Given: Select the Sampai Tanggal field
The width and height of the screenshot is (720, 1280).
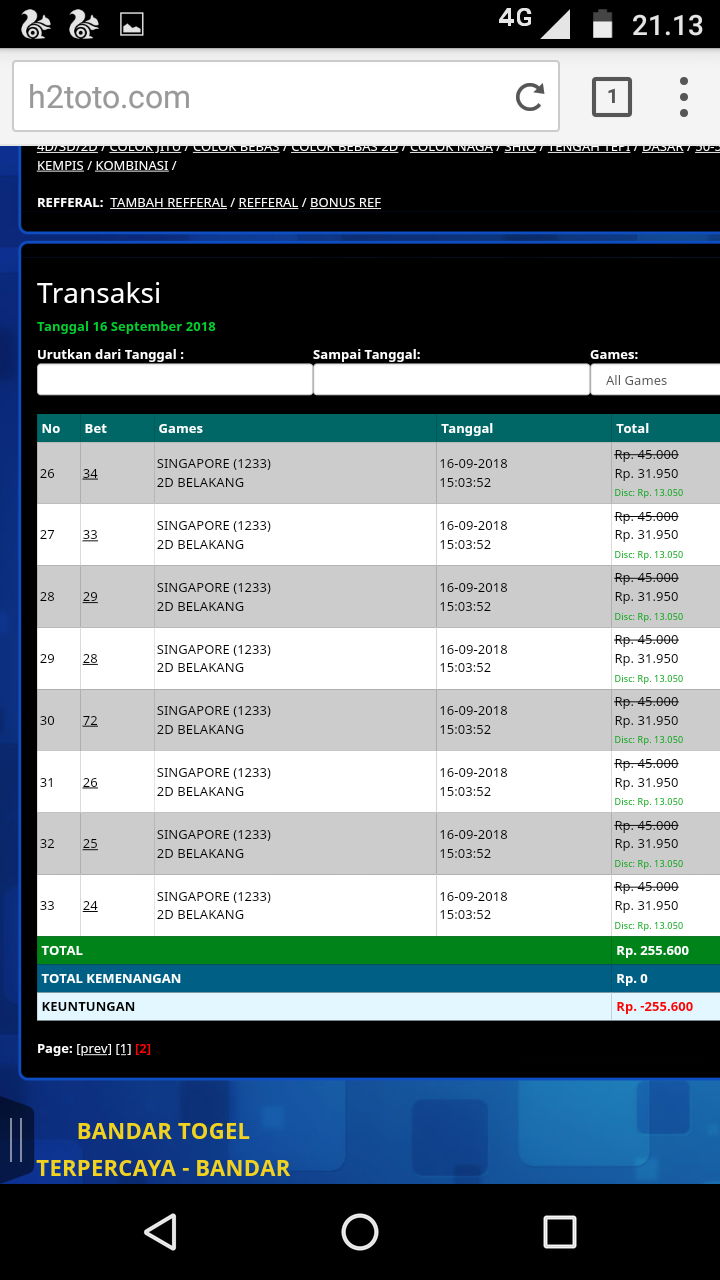Looking at the screenshot, I should 451,380.
